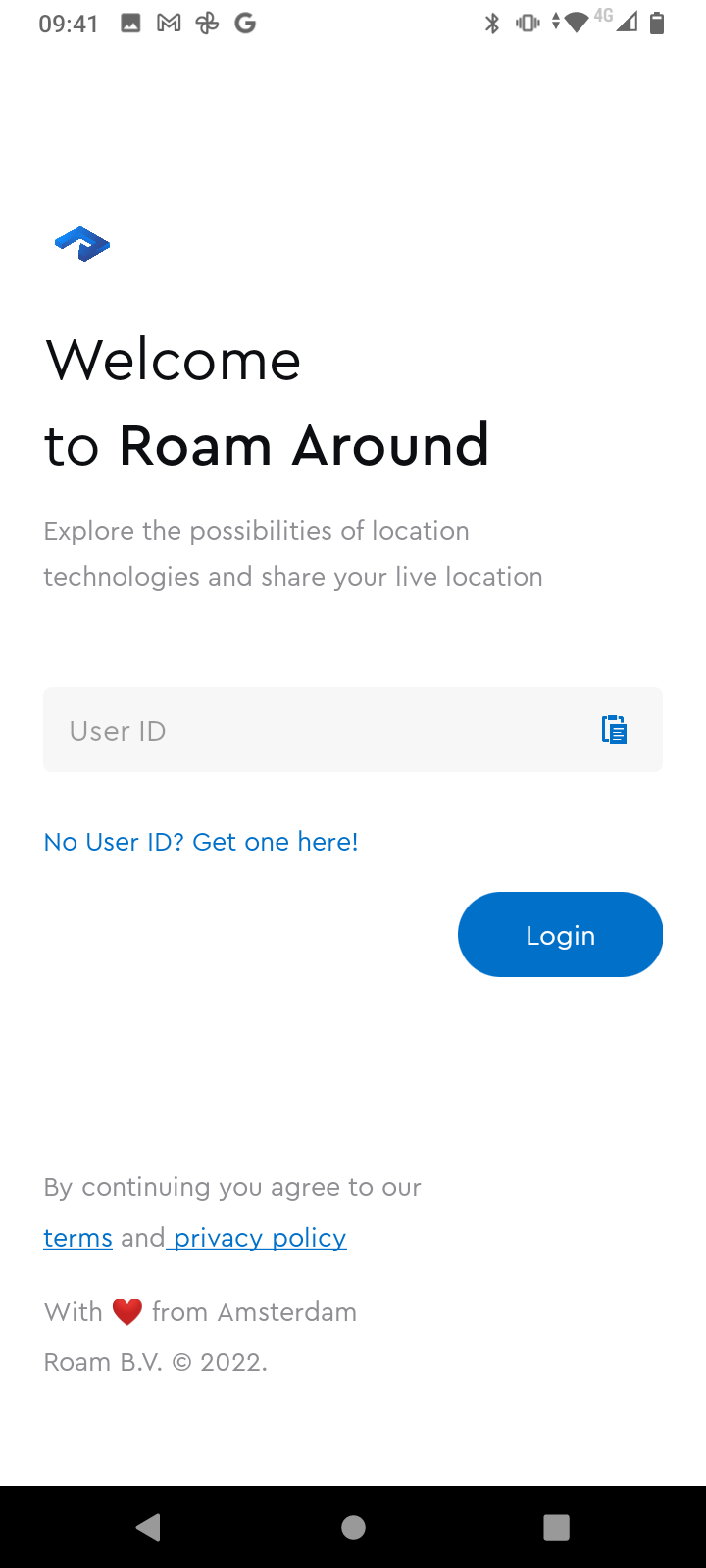Tap the User ID text field

[353, 730]
